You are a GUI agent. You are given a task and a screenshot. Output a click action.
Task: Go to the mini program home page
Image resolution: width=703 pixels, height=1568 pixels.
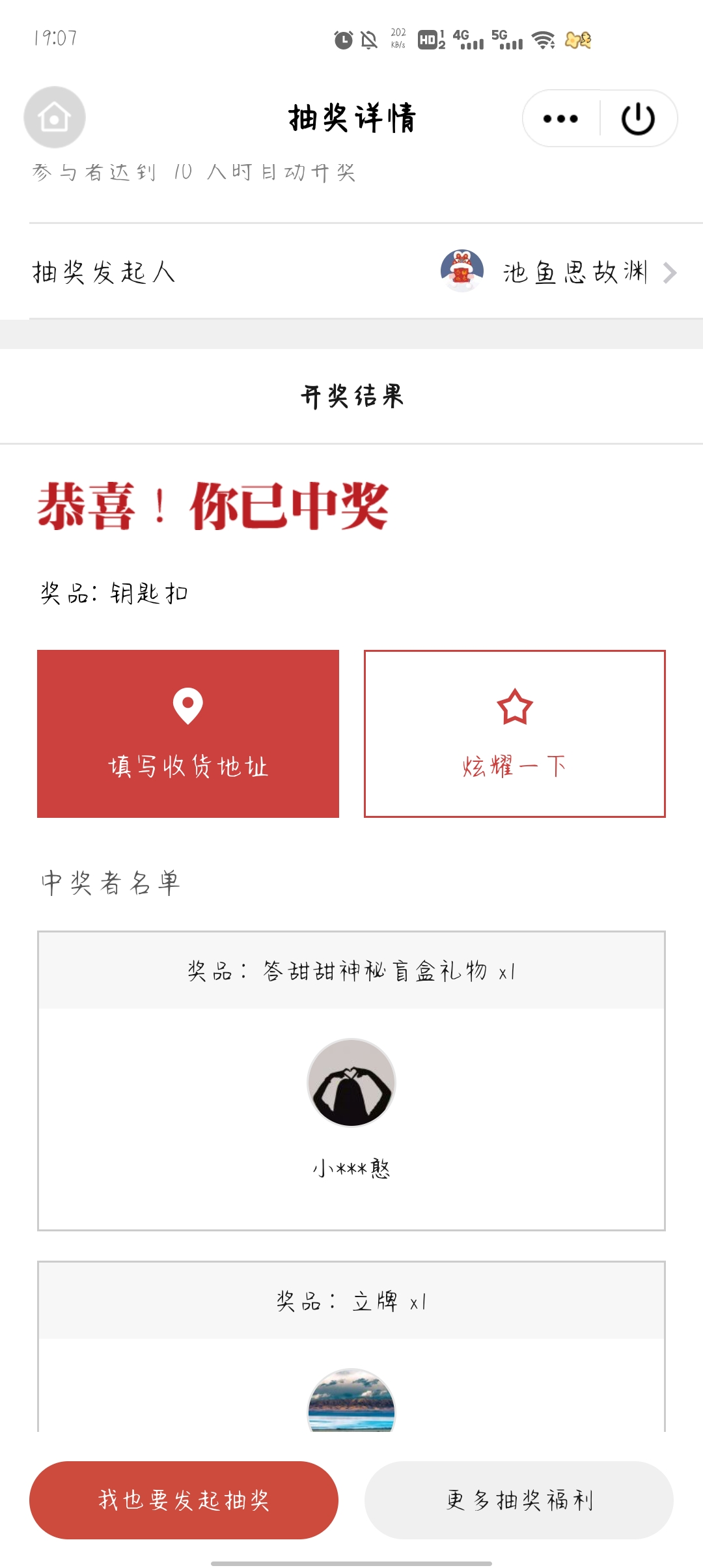point(55,117)
